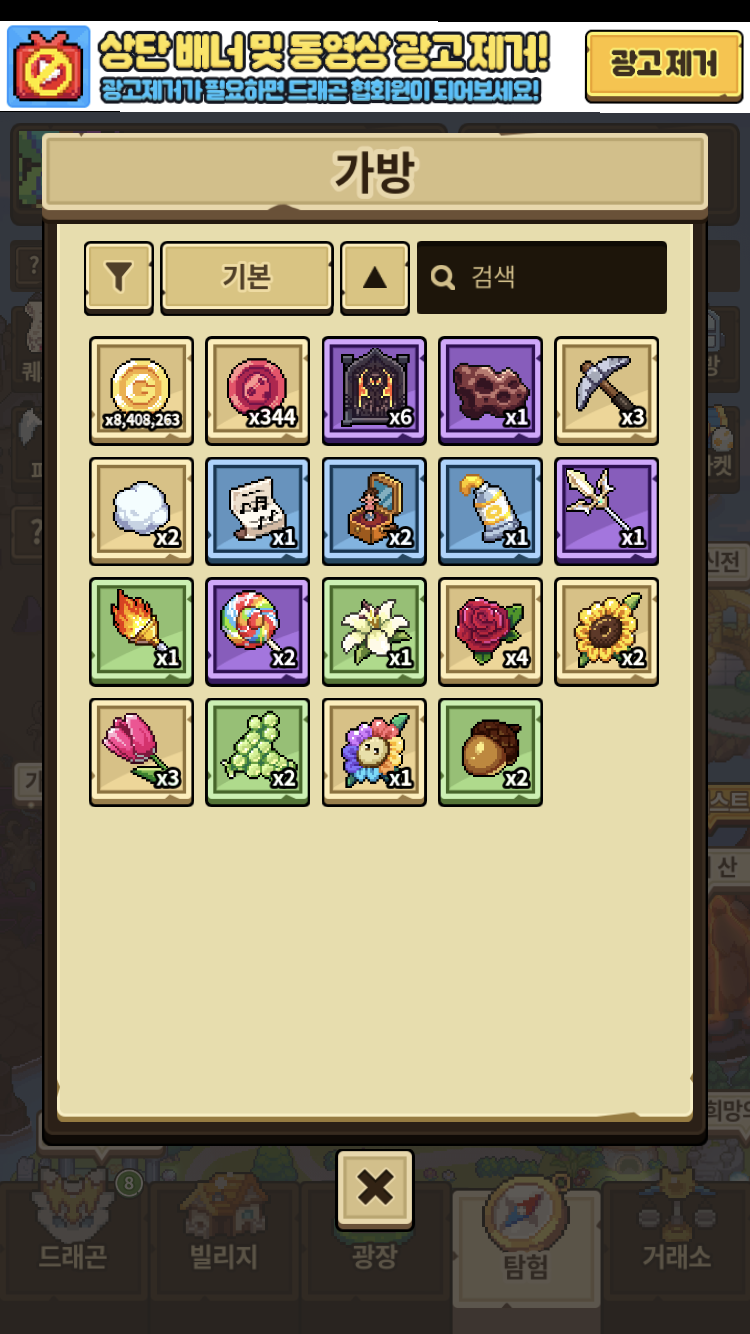Select the flaming torch item
Screen dimensions: 750x1334
click(141, 632)
